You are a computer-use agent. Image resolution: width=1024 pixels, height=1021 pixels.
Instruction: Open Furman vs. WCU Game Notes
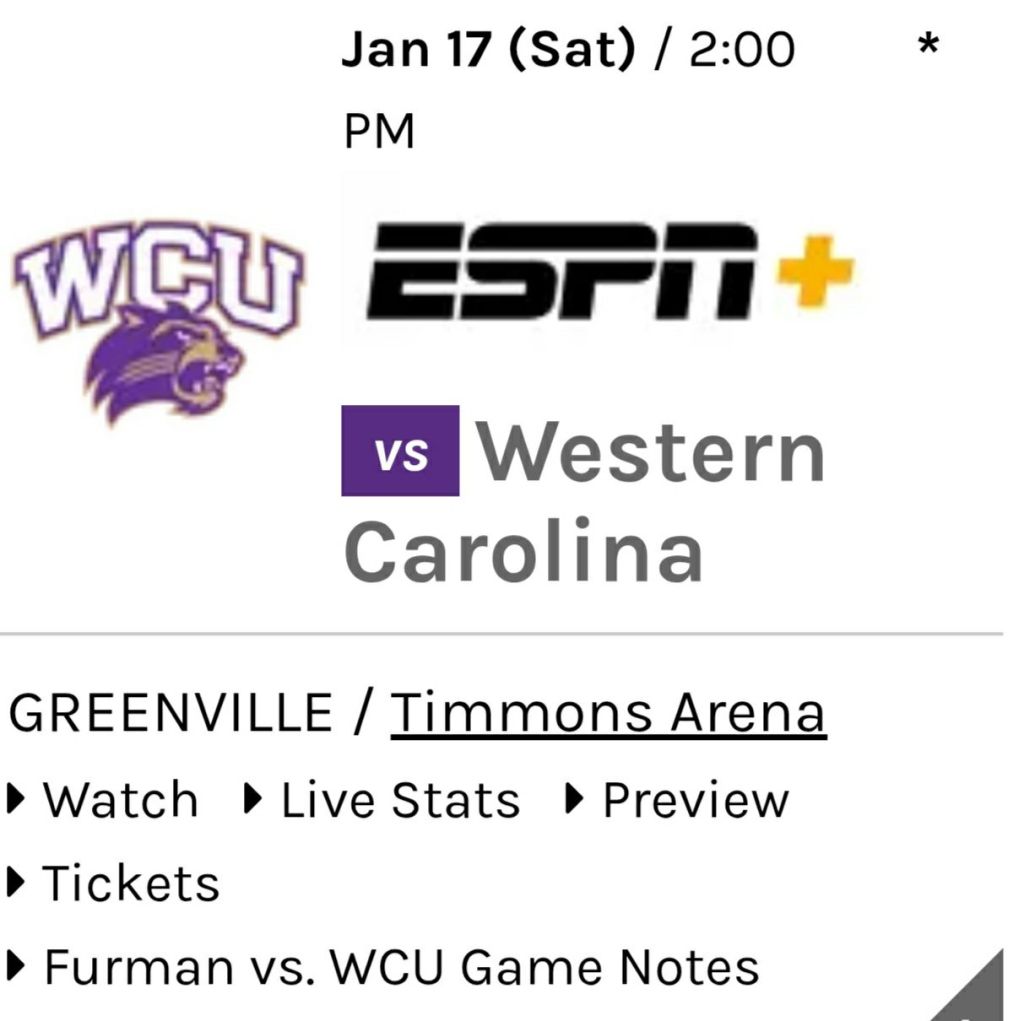click(400, 968)
